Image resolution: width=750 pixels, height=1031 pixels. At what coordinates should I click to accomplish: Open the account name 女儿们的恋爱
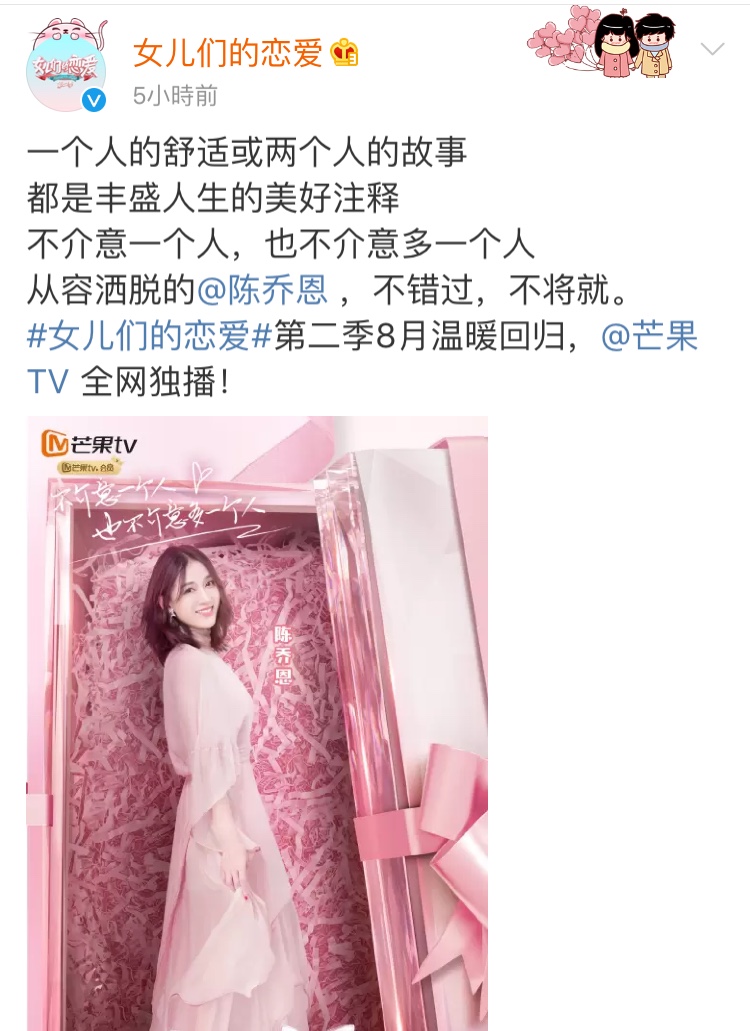pos(228,53)
